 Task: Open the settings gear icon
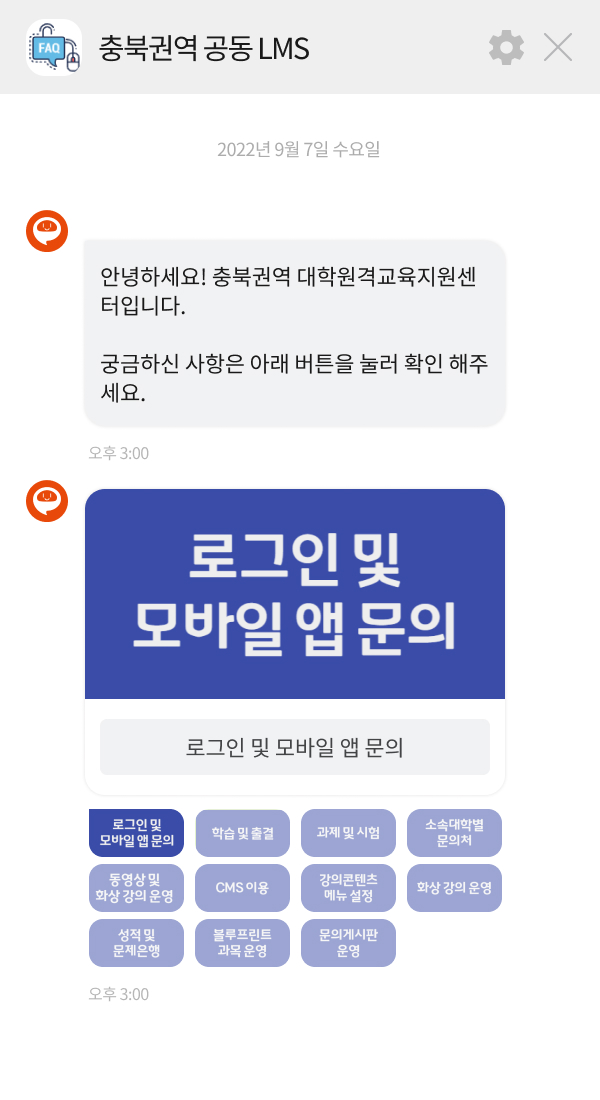point(506,47)
